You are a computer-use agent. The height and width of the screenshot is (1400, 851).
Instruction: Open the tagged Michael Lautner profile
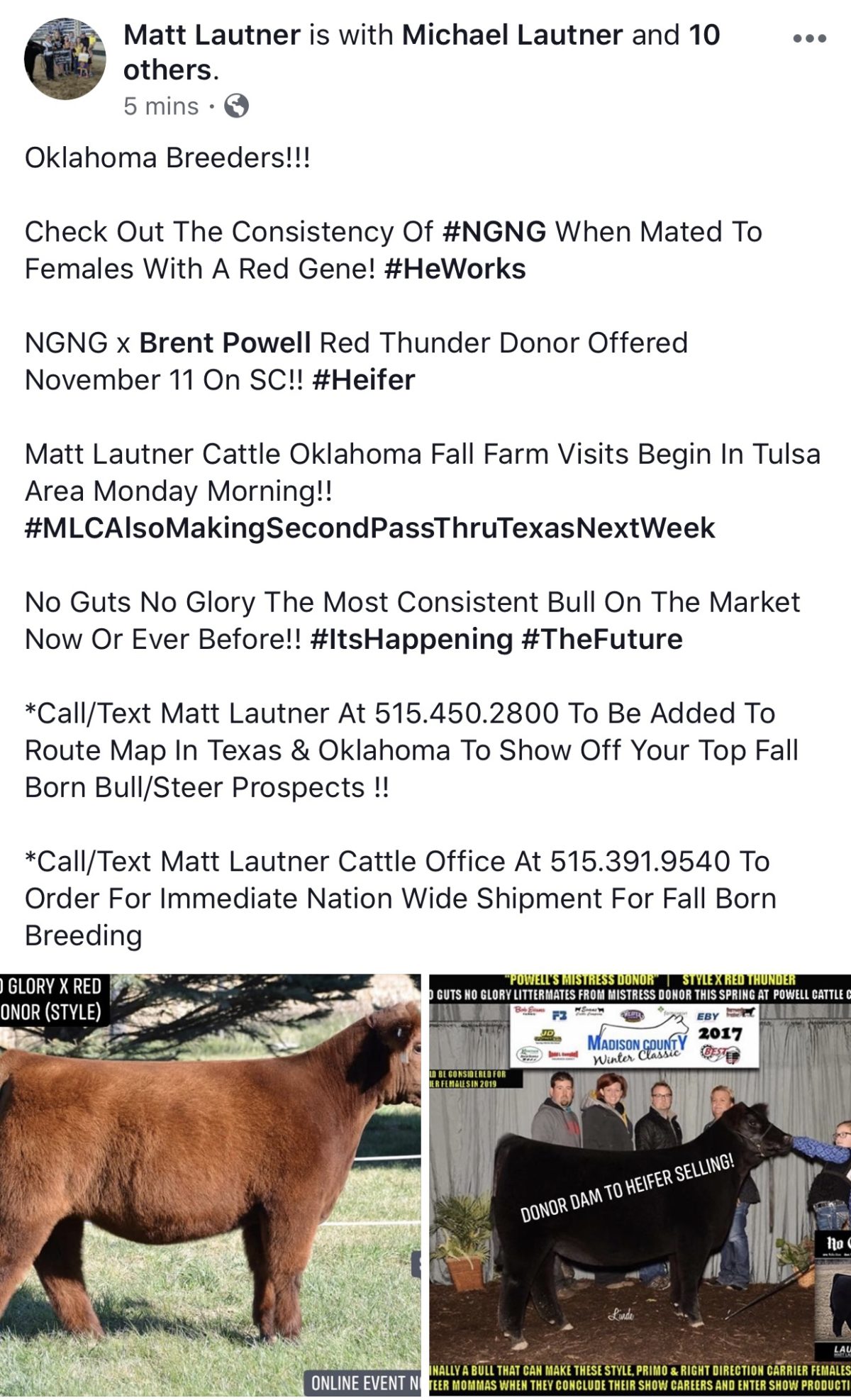click(513, 35)
